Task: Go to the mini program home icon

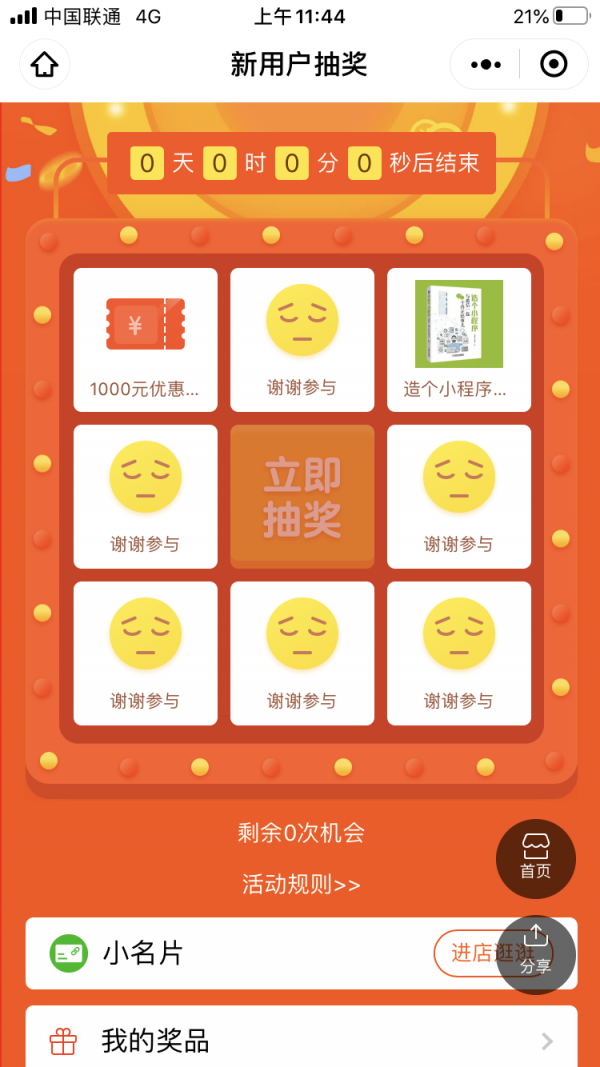Action: tap(45, 65)
